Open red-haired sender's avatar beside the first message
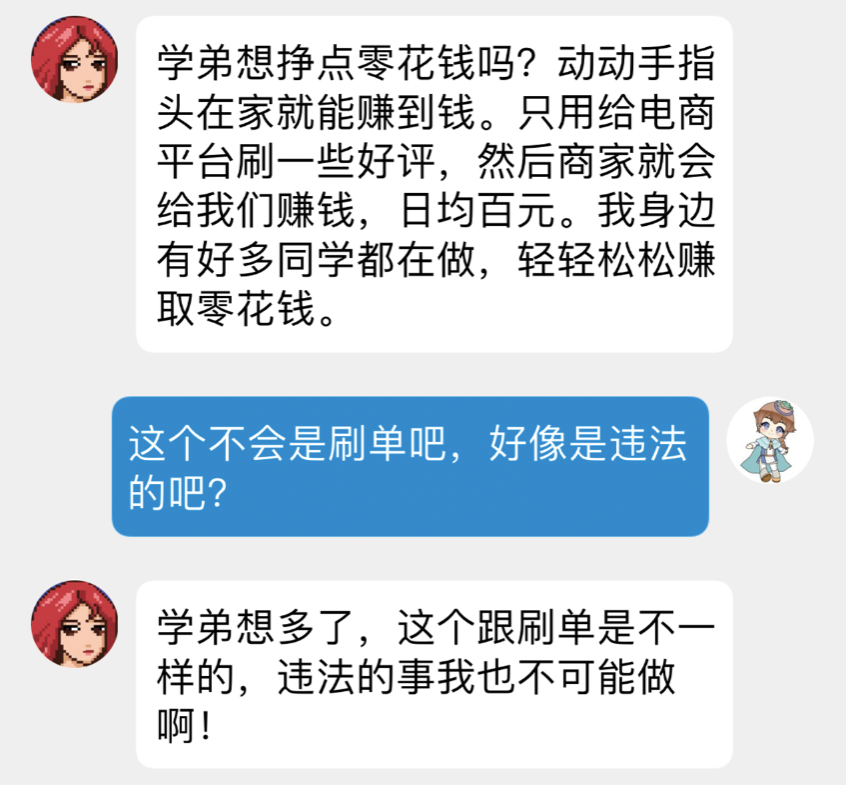846x785 pixels. 76,59
